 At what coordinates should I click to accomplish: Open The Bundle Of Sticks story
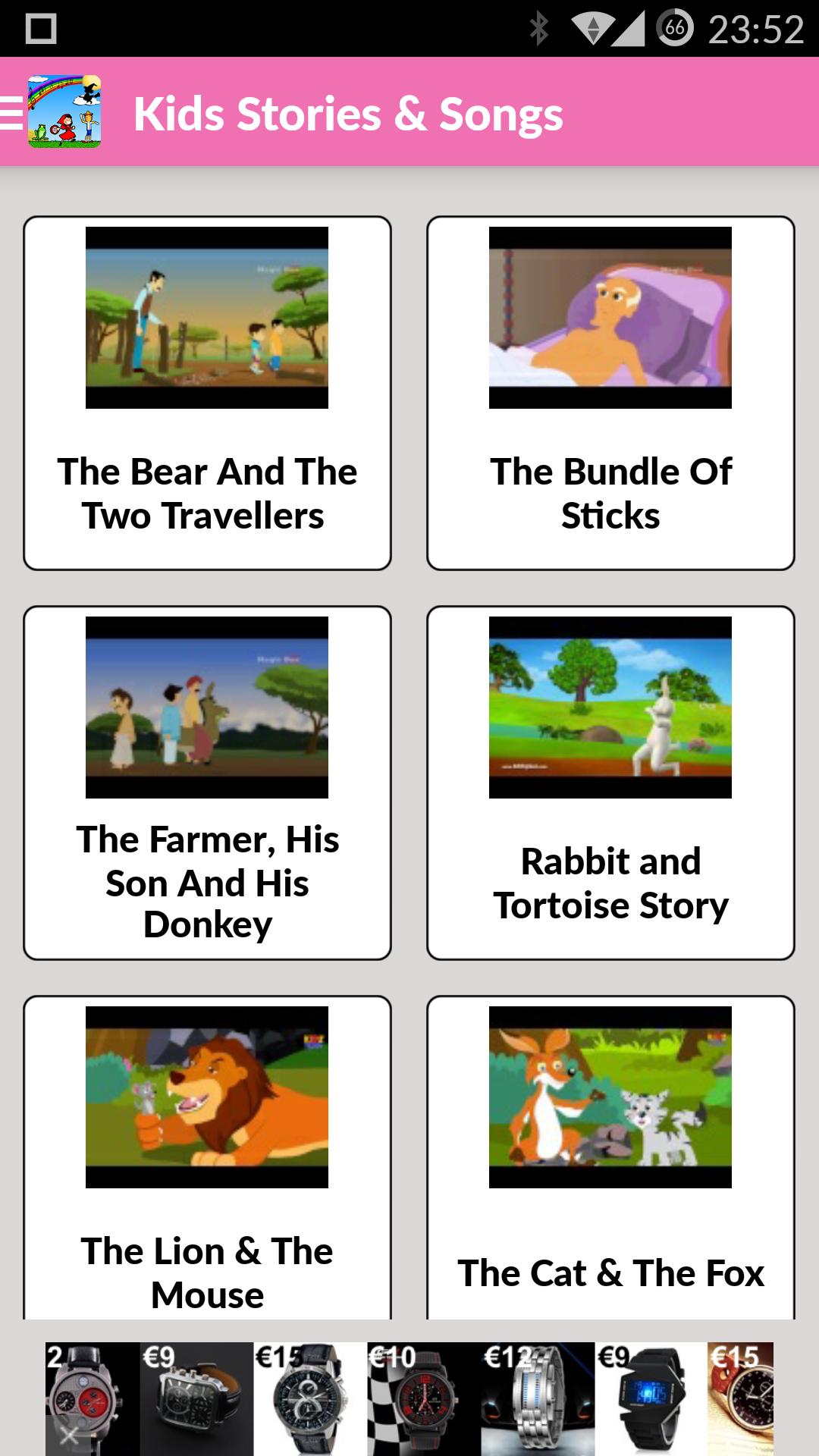(610, 393)
